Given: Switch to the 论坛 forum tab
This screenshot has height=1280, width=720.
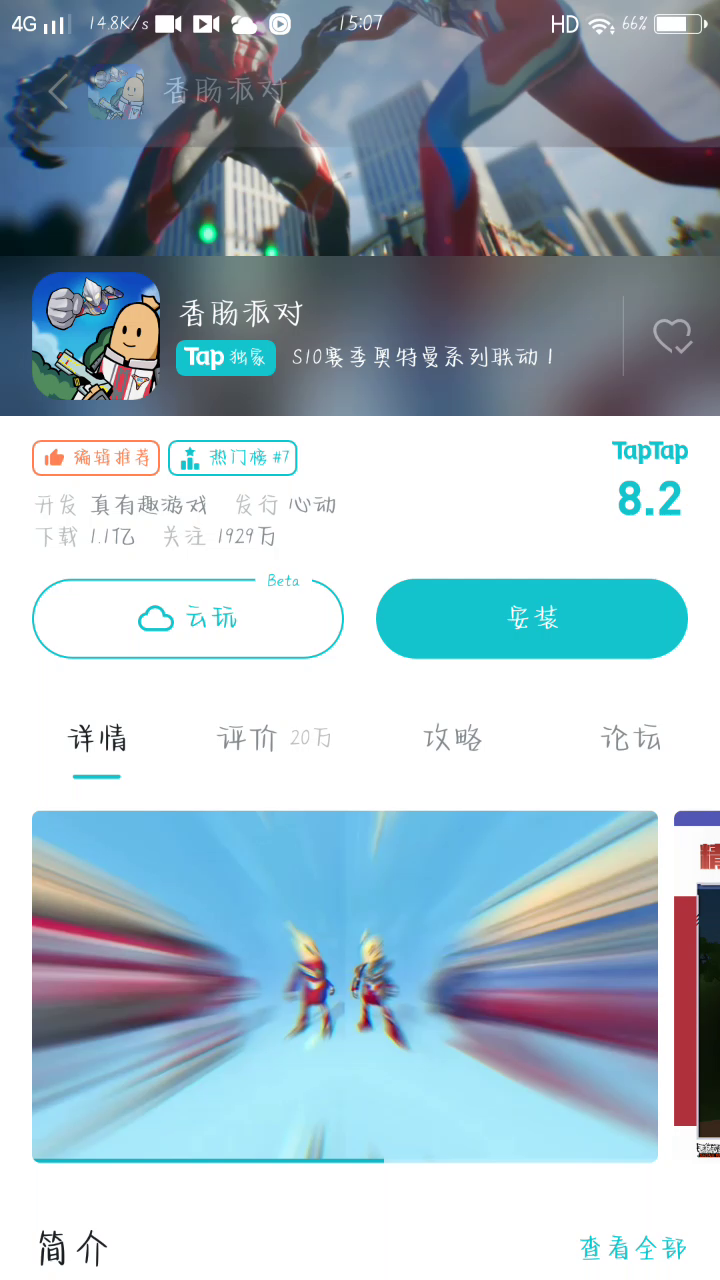Looking at the screenshot, I should pyautogui.click(x=630, y=739).
